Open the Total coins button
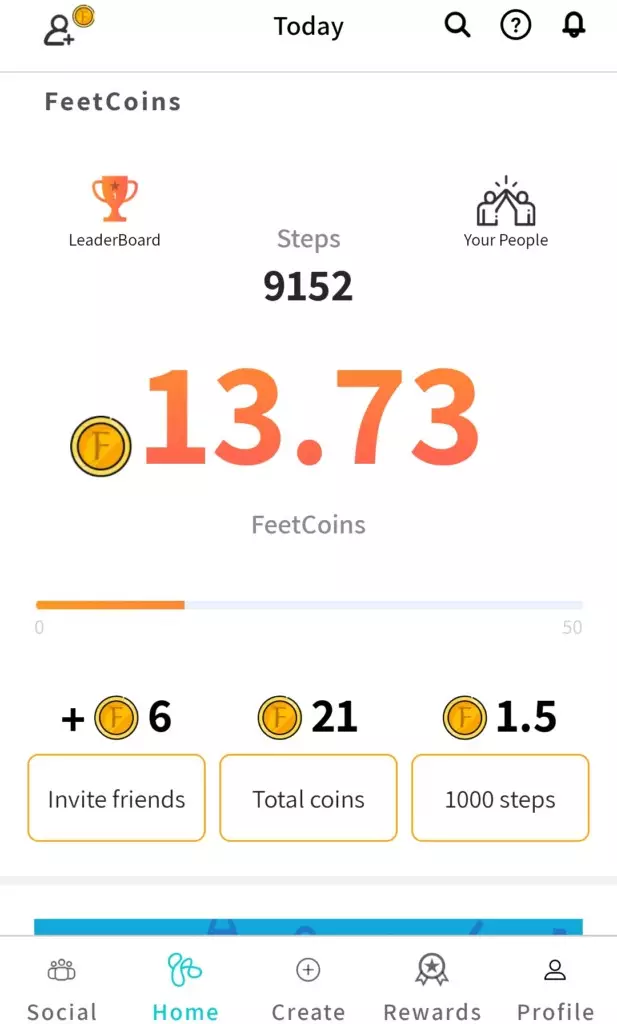Screen dimensions: 617x1024 pos(308,798)
